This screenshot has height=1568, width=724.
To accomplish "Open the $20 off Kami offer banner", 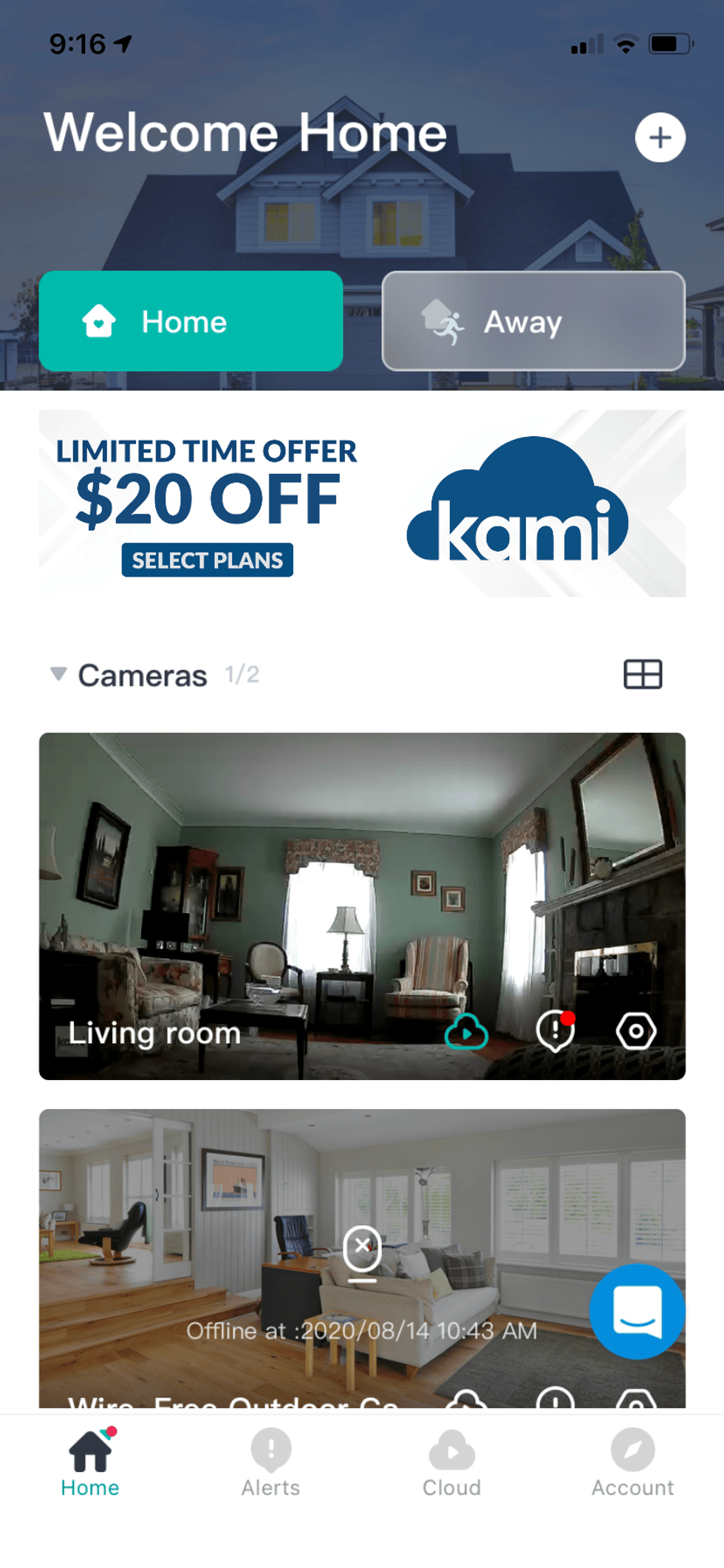I will [x=362, y=503].
